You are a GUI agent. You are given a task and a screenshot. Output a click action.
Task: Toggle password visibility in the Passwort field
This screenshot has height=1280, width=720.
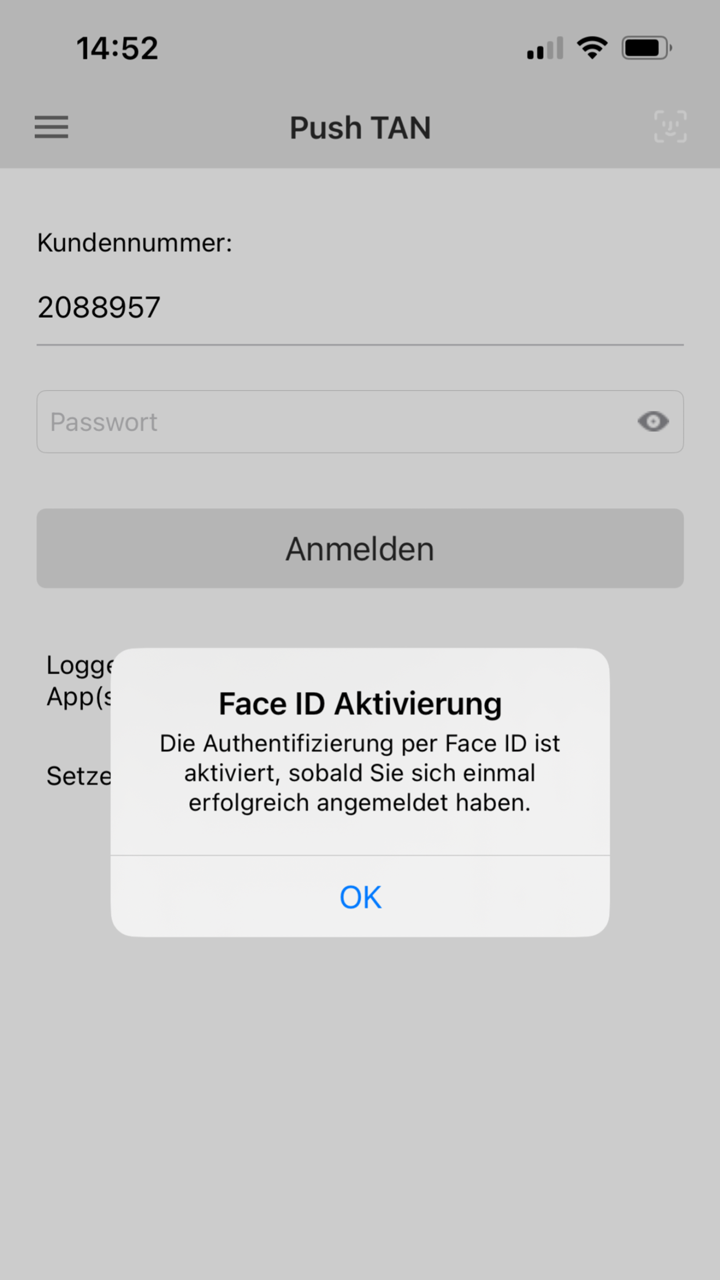(652, 421)
